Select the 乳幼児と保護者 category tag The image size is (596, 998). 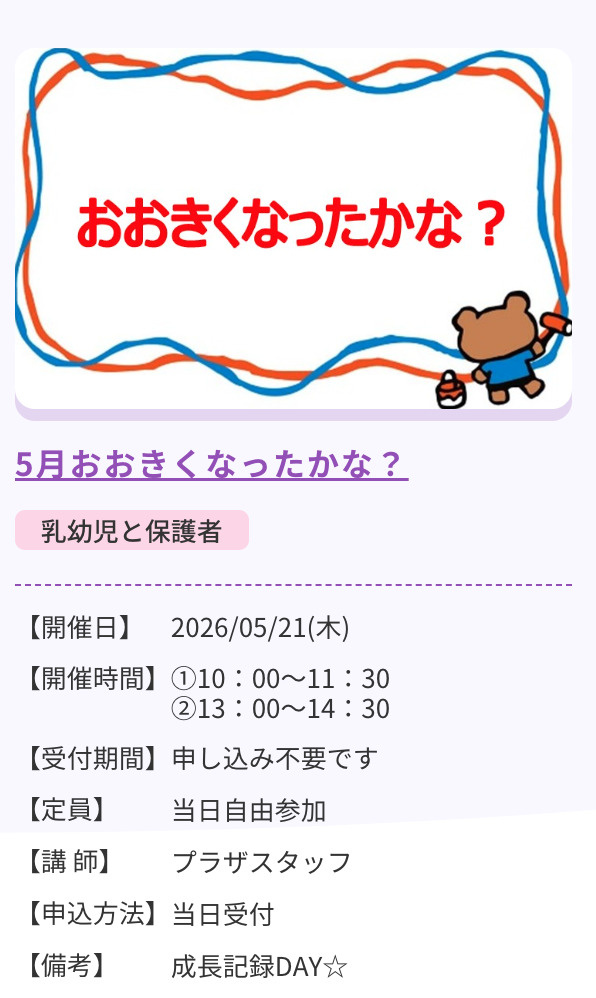click(132, 530)
